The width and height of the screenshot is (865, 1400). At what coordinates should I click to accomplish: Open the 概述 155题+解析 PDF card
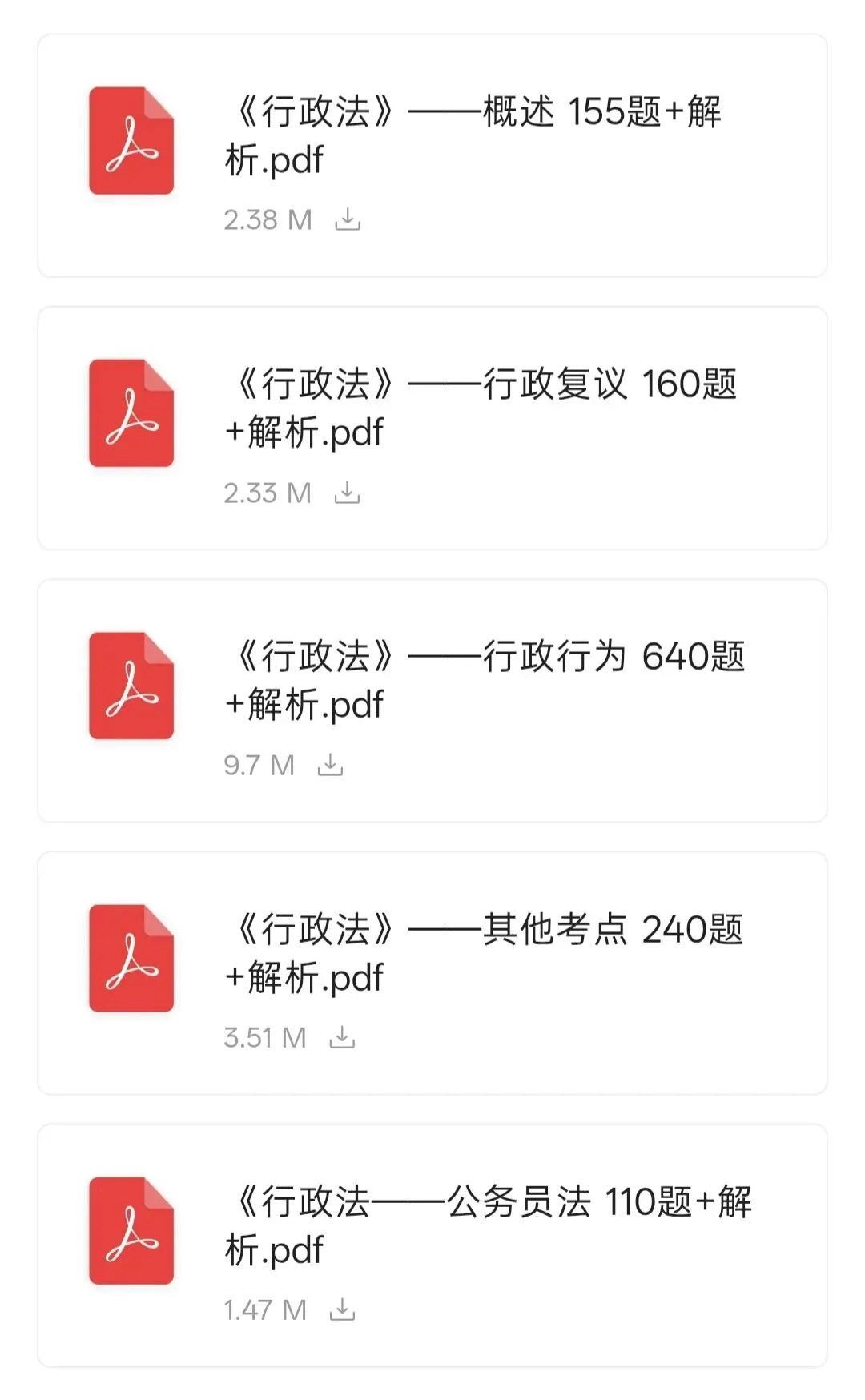pos(432,155)
